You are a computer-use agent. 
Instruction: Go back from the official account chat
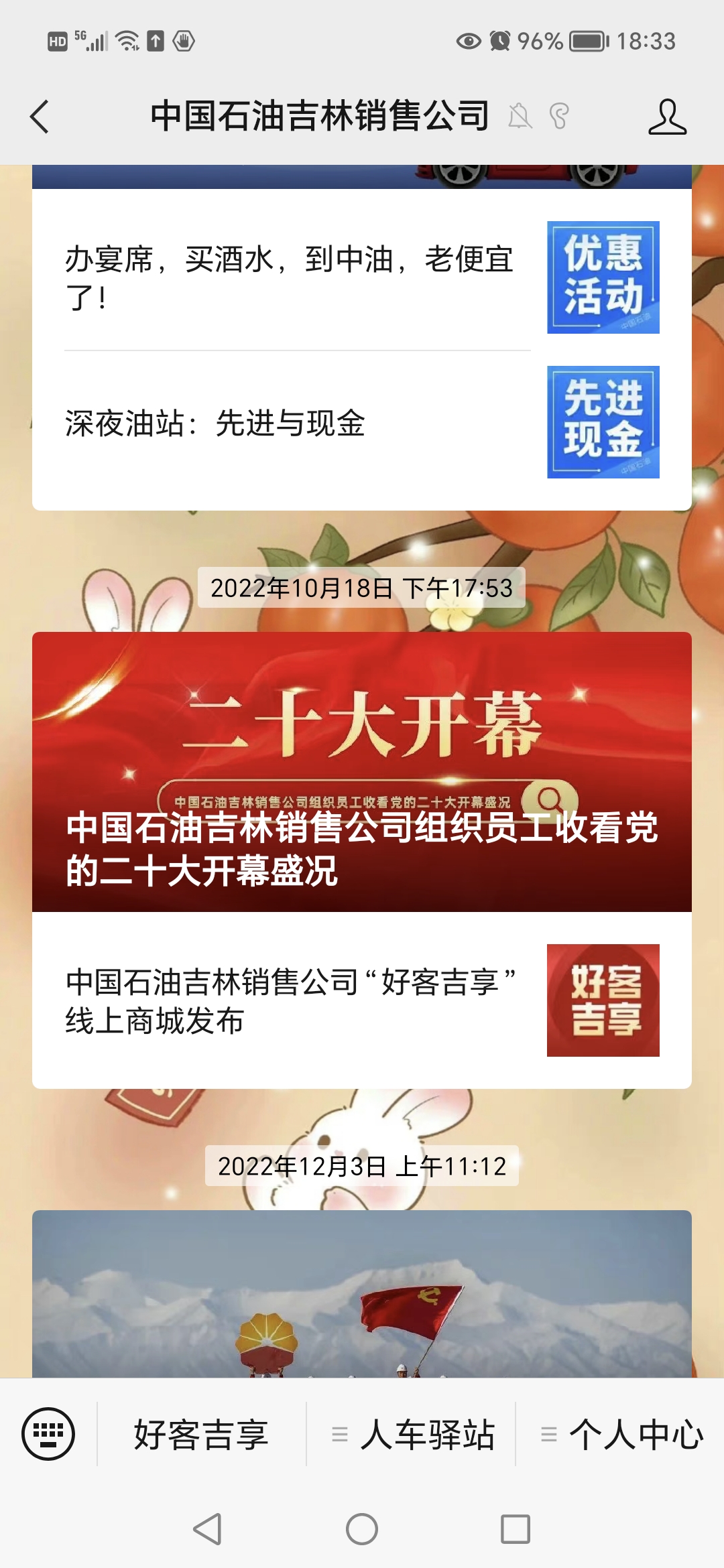click(40, 117)
